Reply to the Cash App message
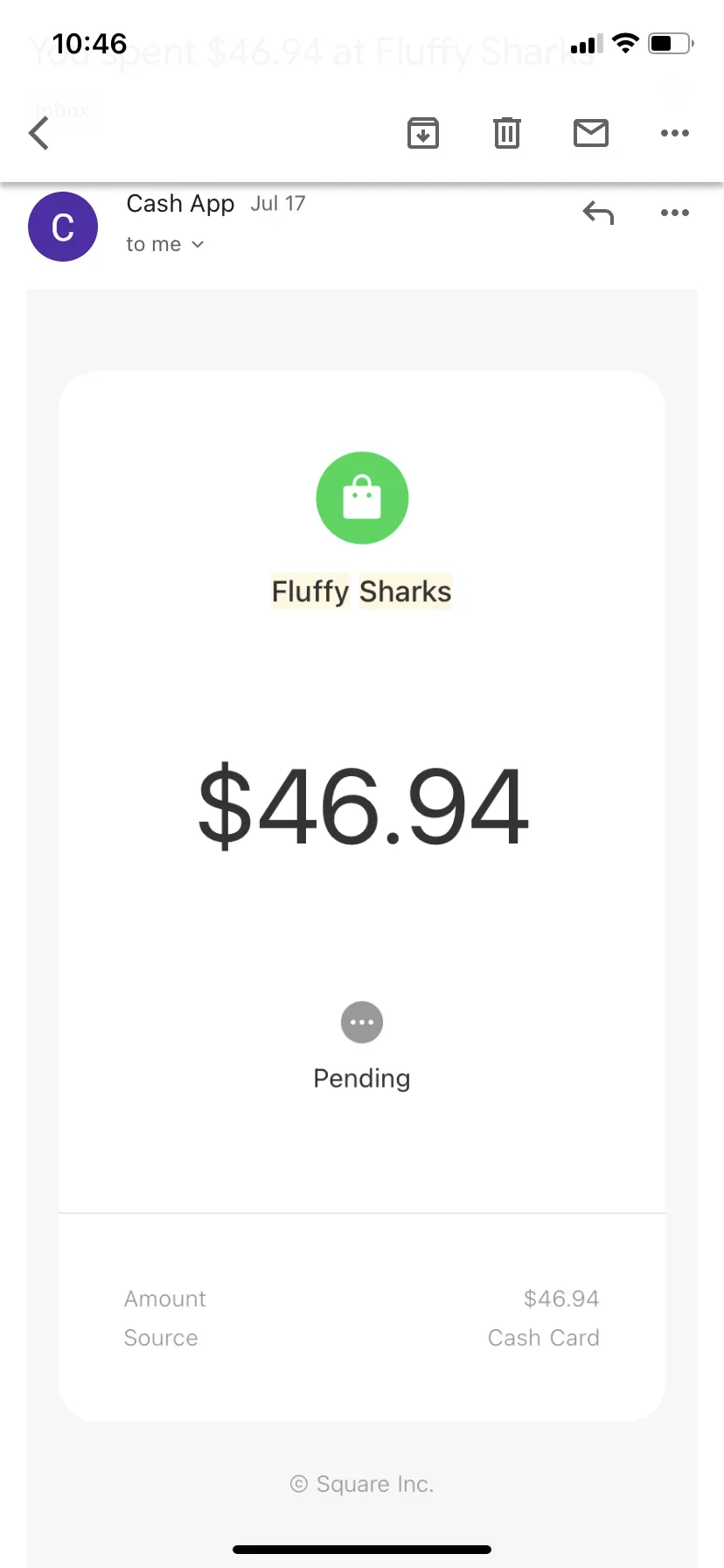This screenshot has height=1568, width=724. [598, 213]
